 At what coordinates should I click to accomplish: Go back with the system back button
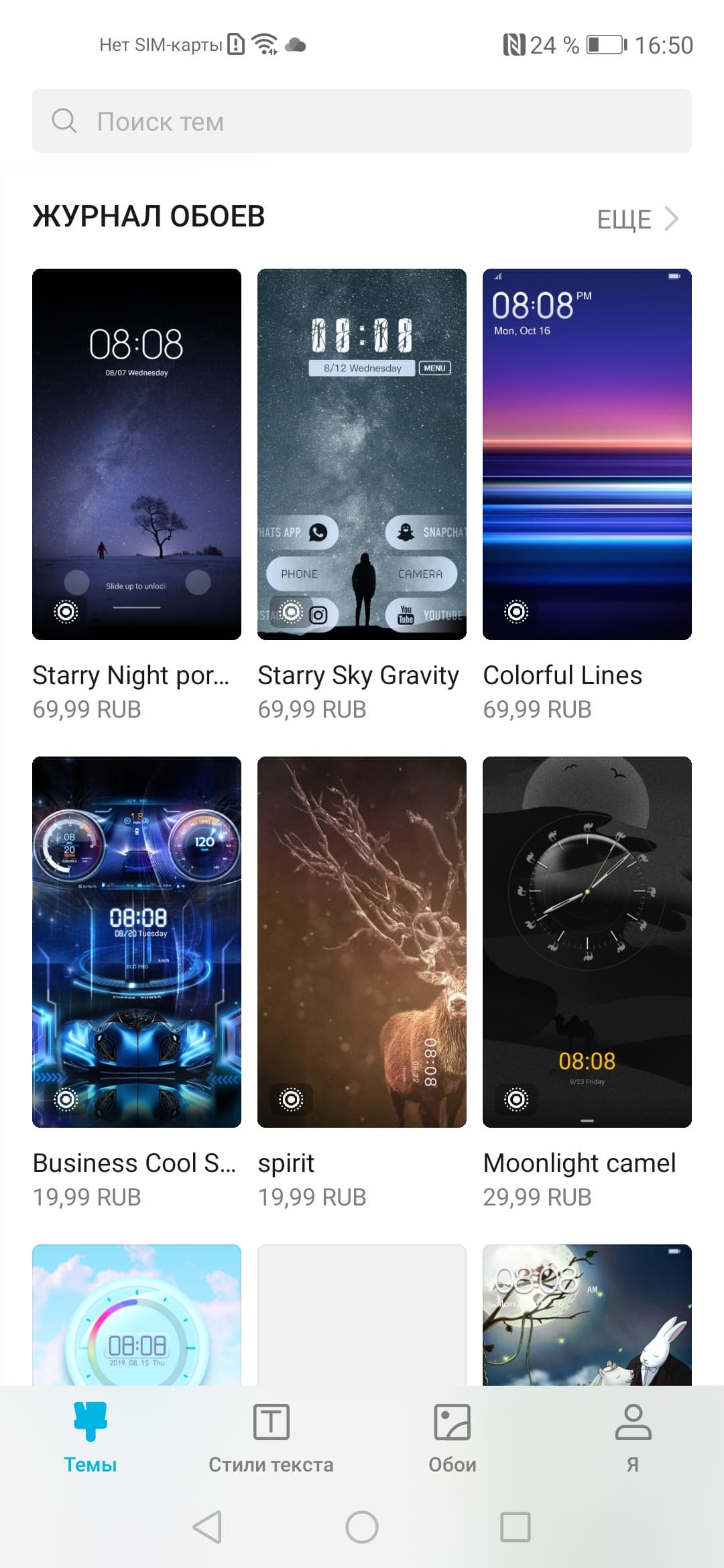click(207, 1527)
